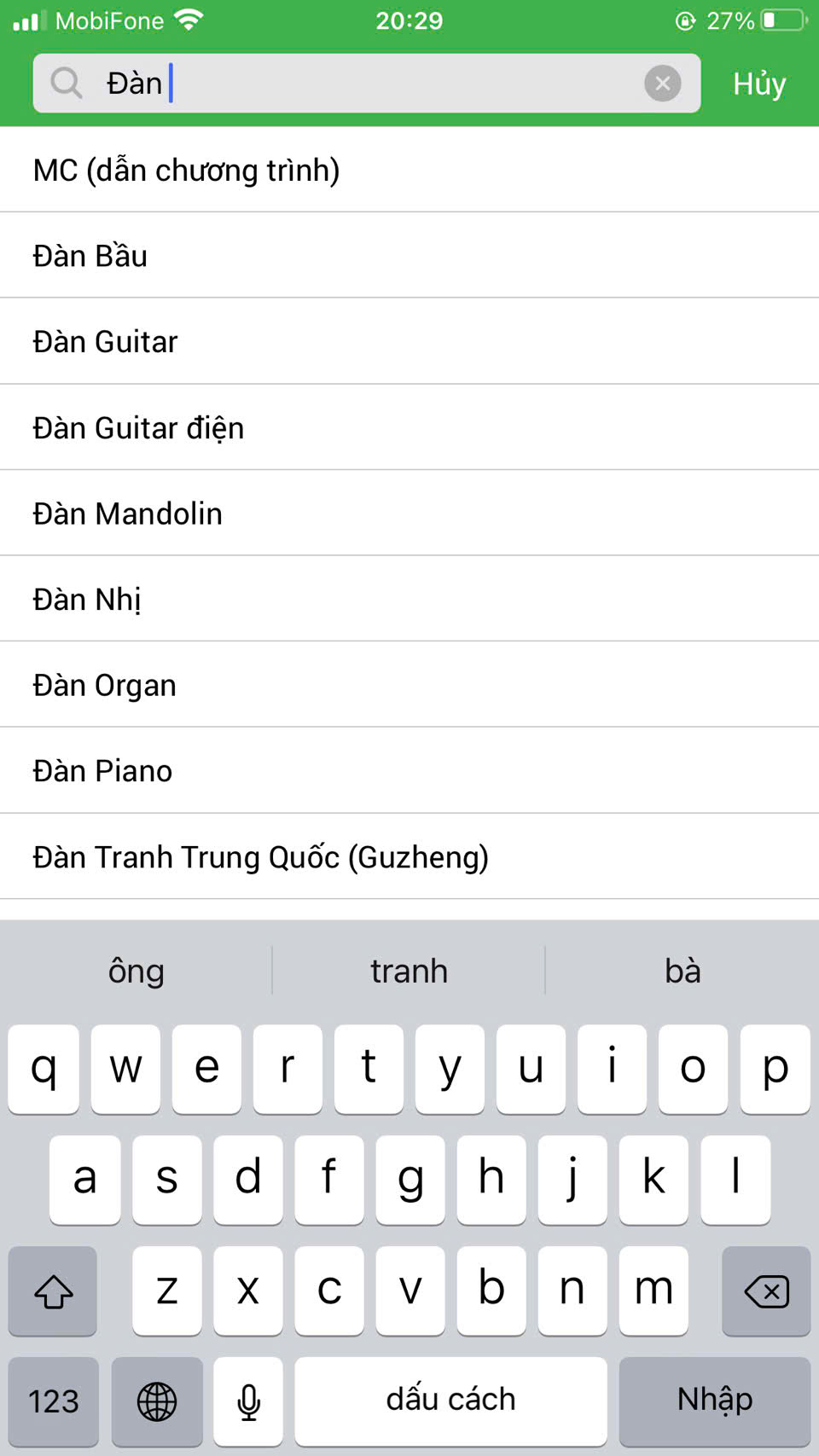Clear the search text with the X icon
819x1456 pixels.
tap(662, 84)
